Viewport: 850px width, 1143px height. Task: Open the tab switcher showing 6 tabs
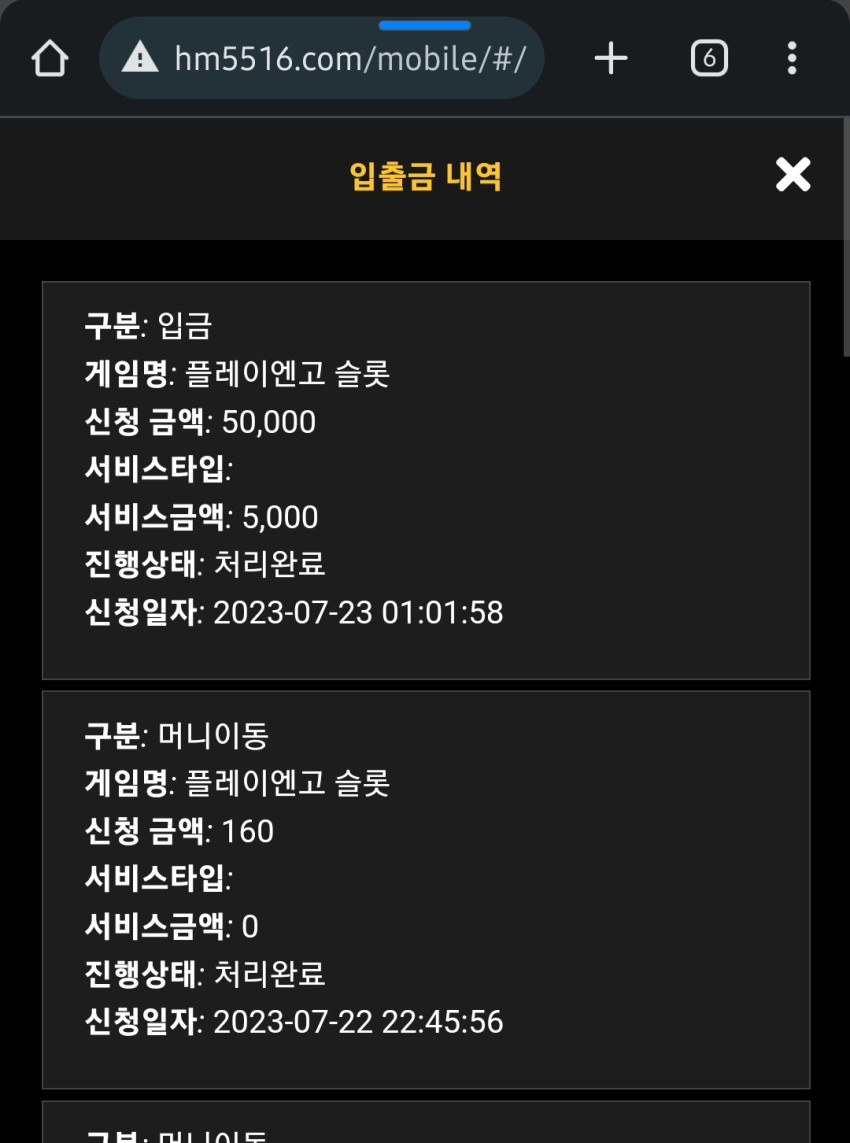coord(709,58)
